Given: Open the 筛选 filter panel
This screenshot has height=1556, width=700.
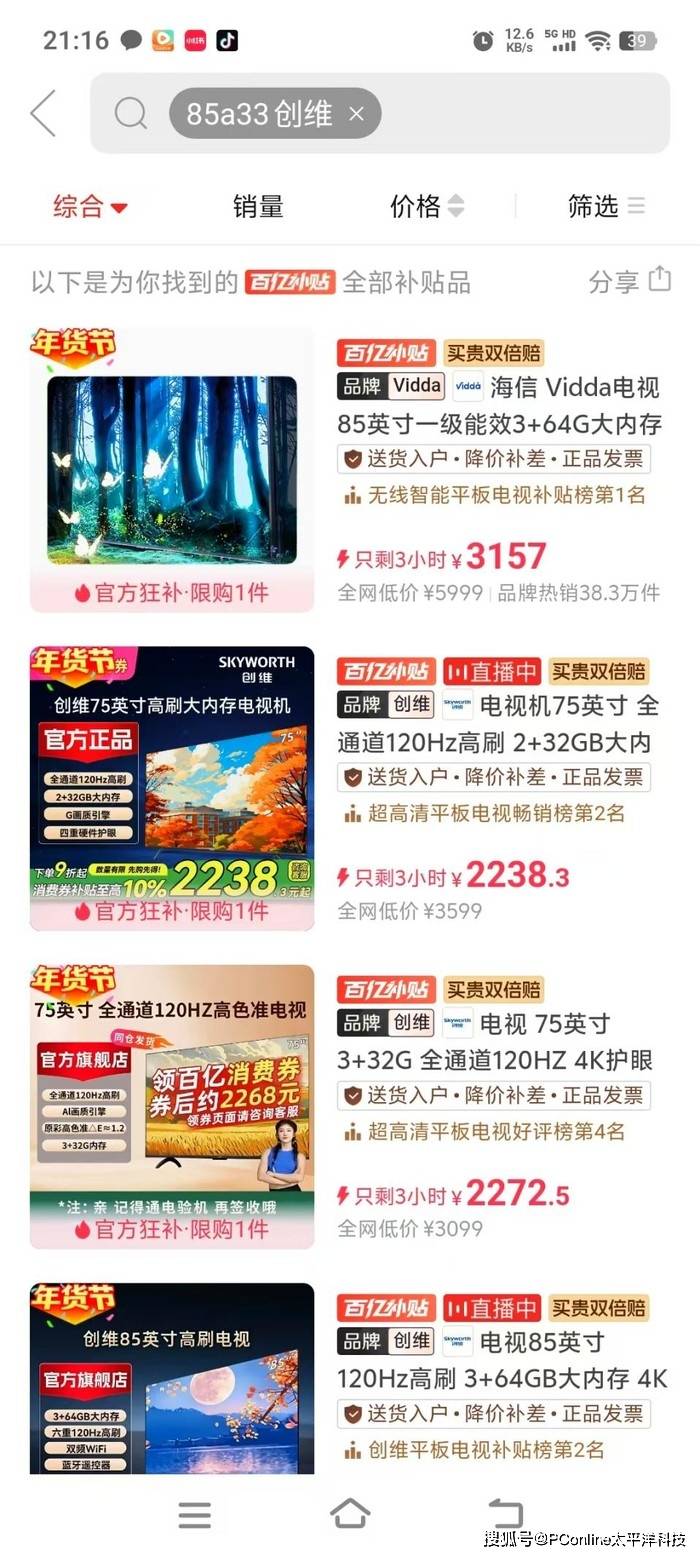Looking at the screenshot, I should pyautogui.click(x=606, y=206).
